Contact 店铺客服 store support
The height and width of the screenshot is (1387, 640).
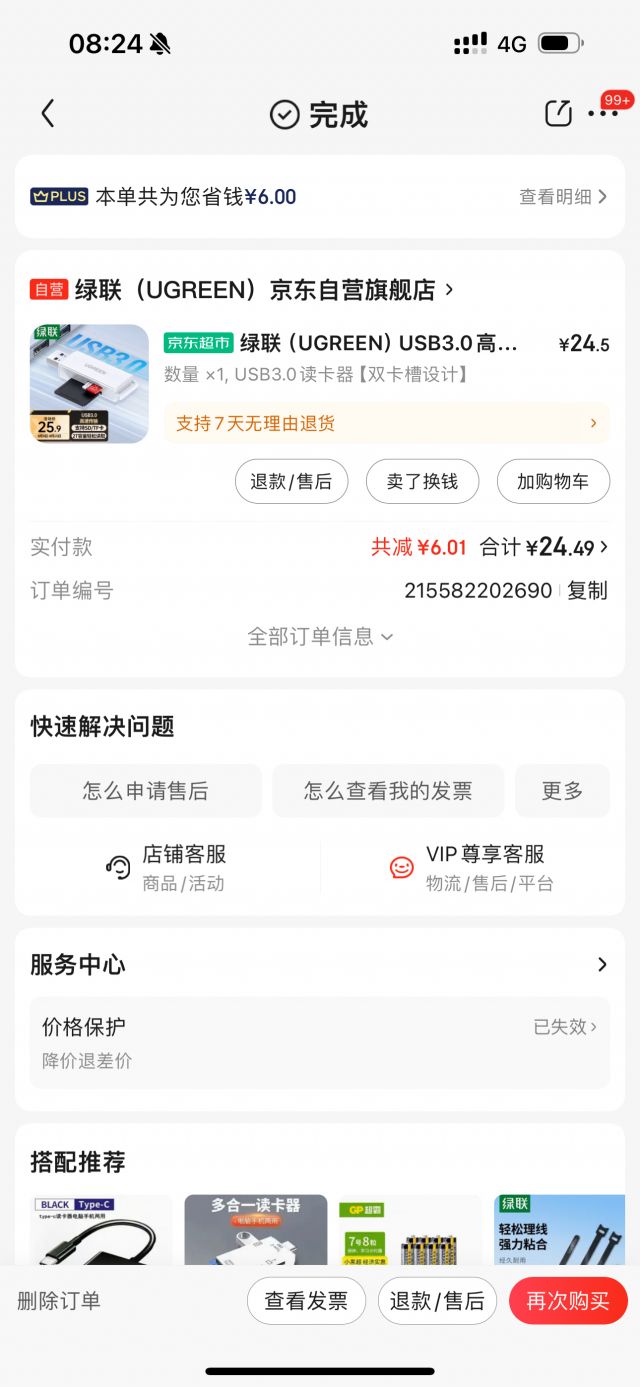coord(167,867)
